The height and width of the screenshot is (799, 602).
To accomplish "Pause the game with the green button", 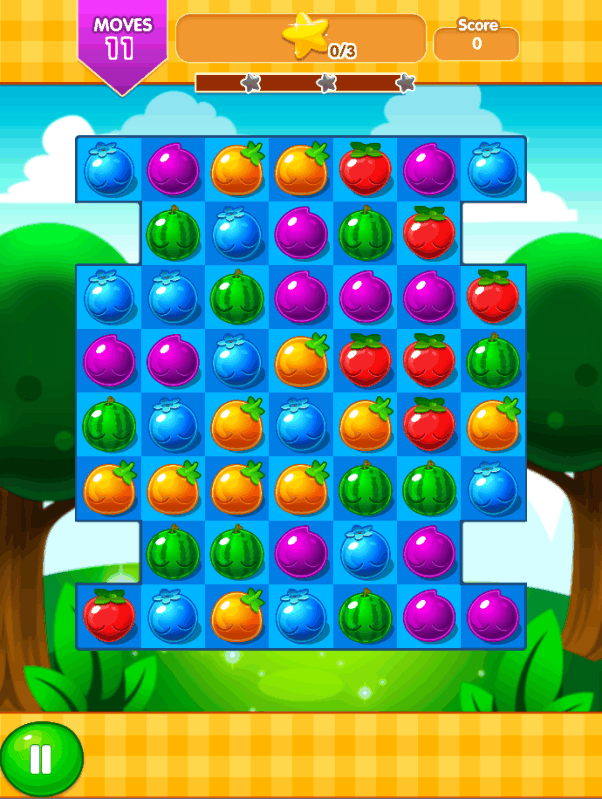I will 41,758.
